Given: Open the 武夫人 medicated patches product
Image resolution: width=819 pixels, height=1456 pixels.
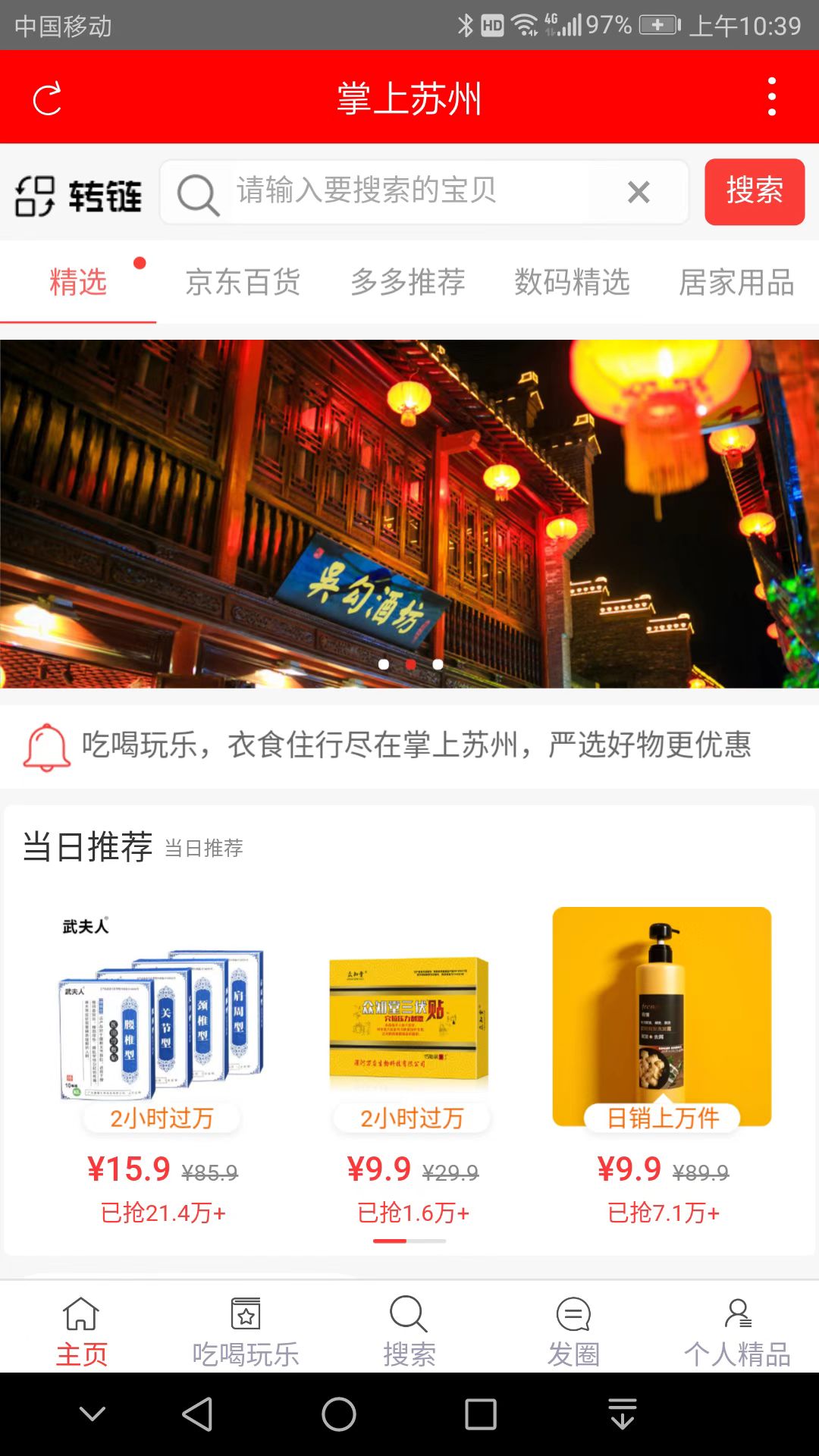Looking at the screenshot, I should click(161, 1016).
